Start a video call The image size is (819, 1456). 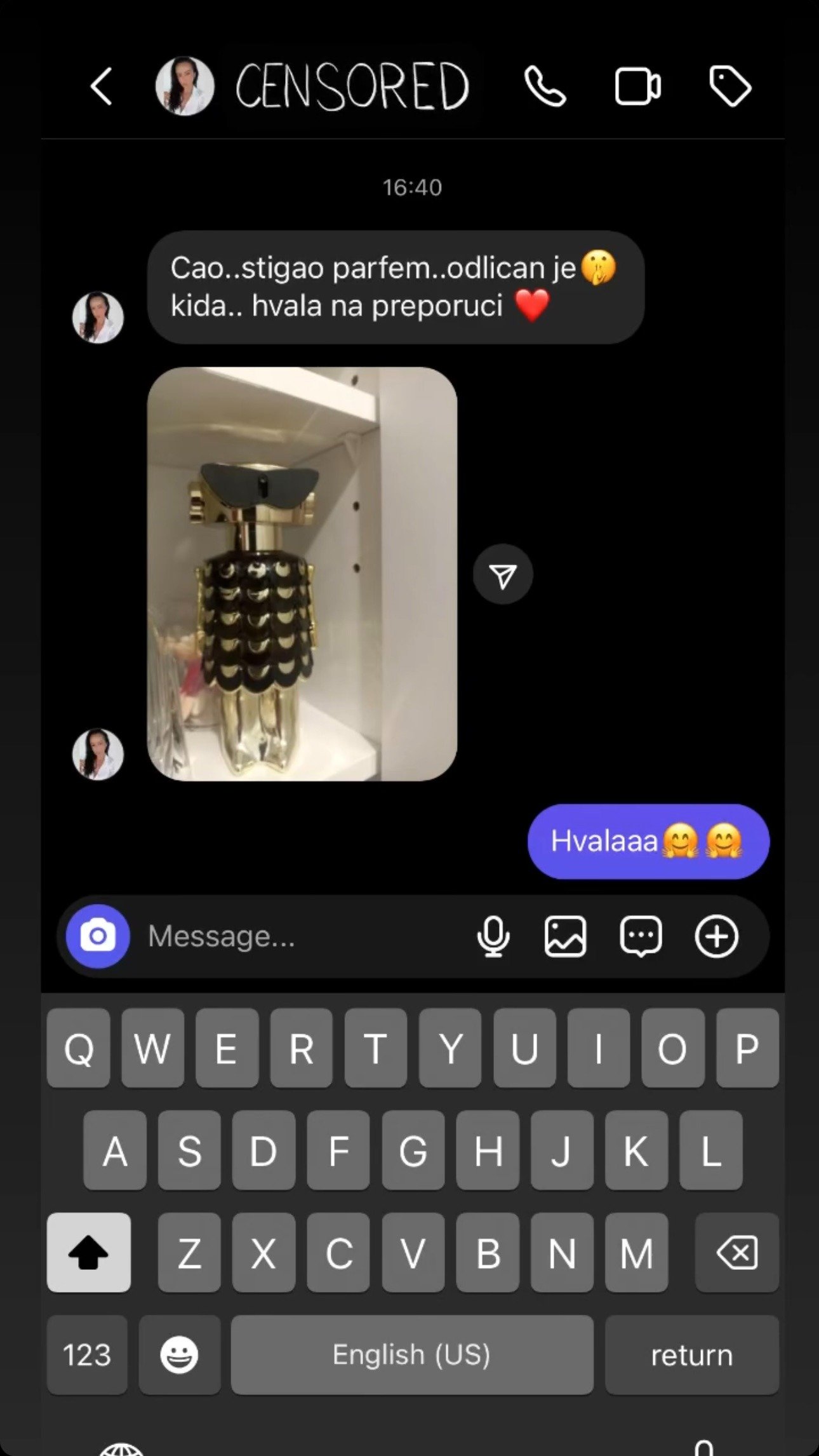(637, 86)
